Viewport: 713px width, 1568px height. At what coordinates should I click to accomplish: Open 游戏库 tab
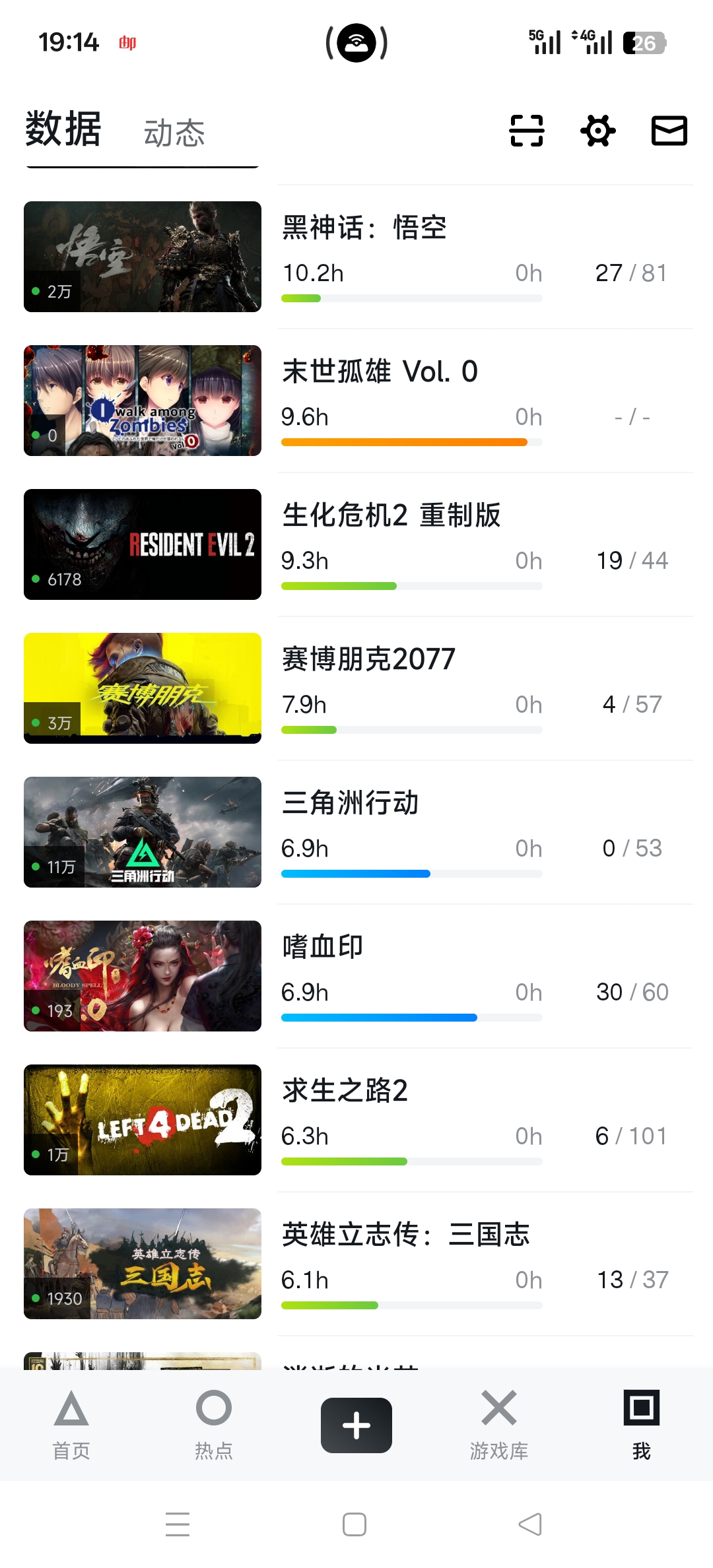click(x=499, y=1424)
